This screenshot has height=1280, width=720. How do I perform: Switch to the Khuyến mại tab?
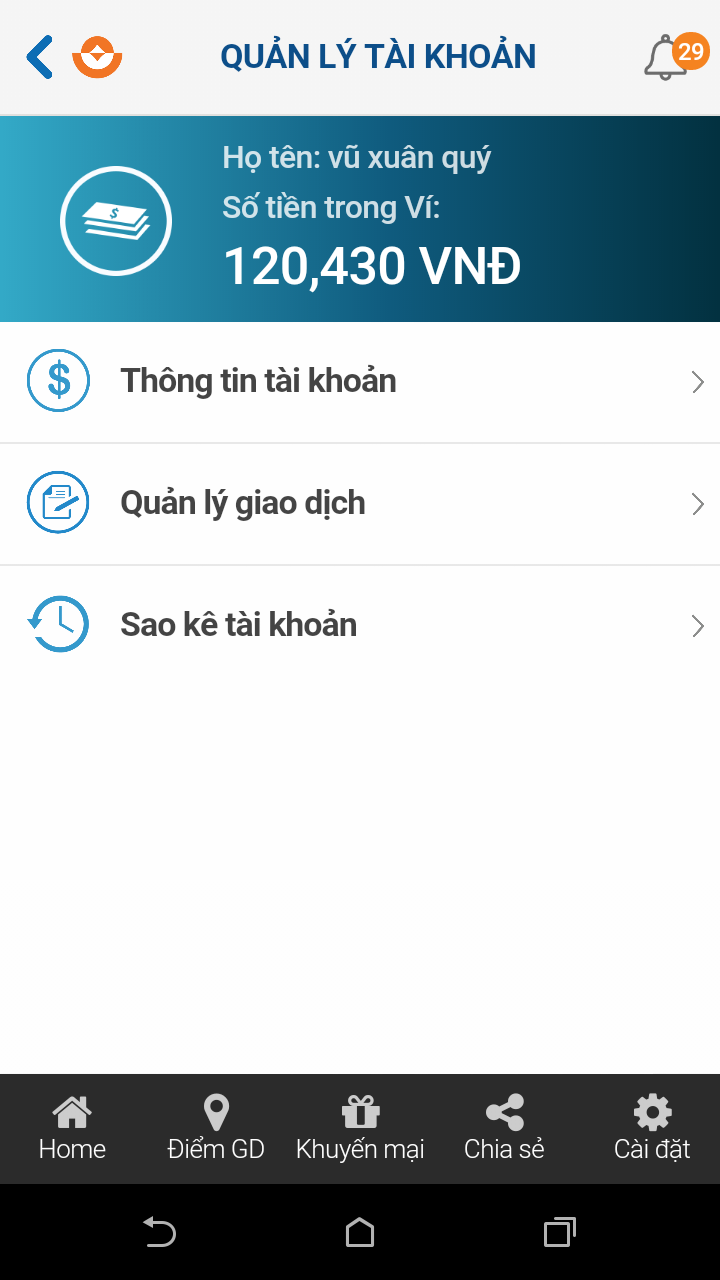[x=360, y=1129]
